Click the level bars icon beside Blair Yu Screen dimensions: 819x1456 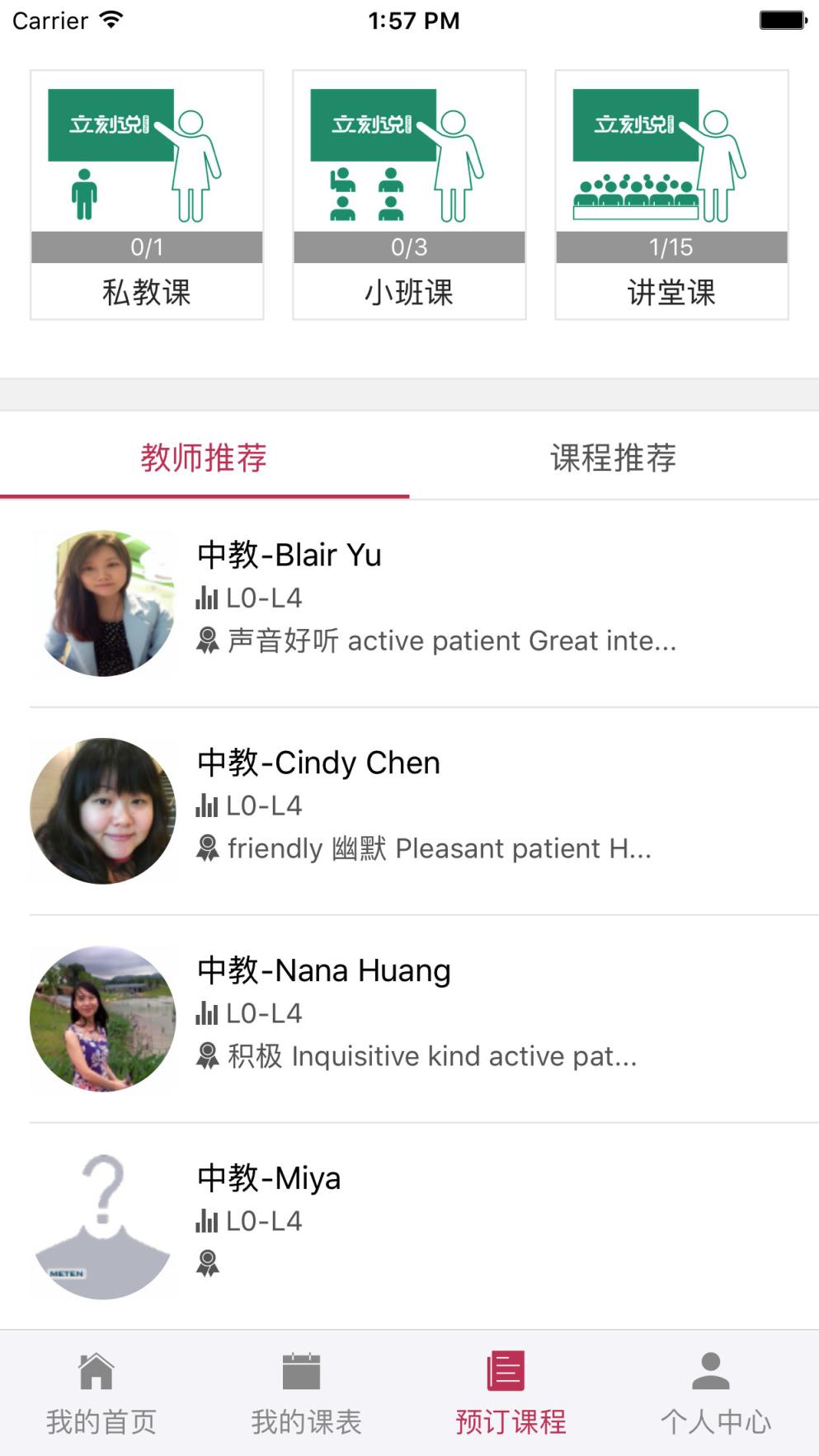(x=207, y=598)
